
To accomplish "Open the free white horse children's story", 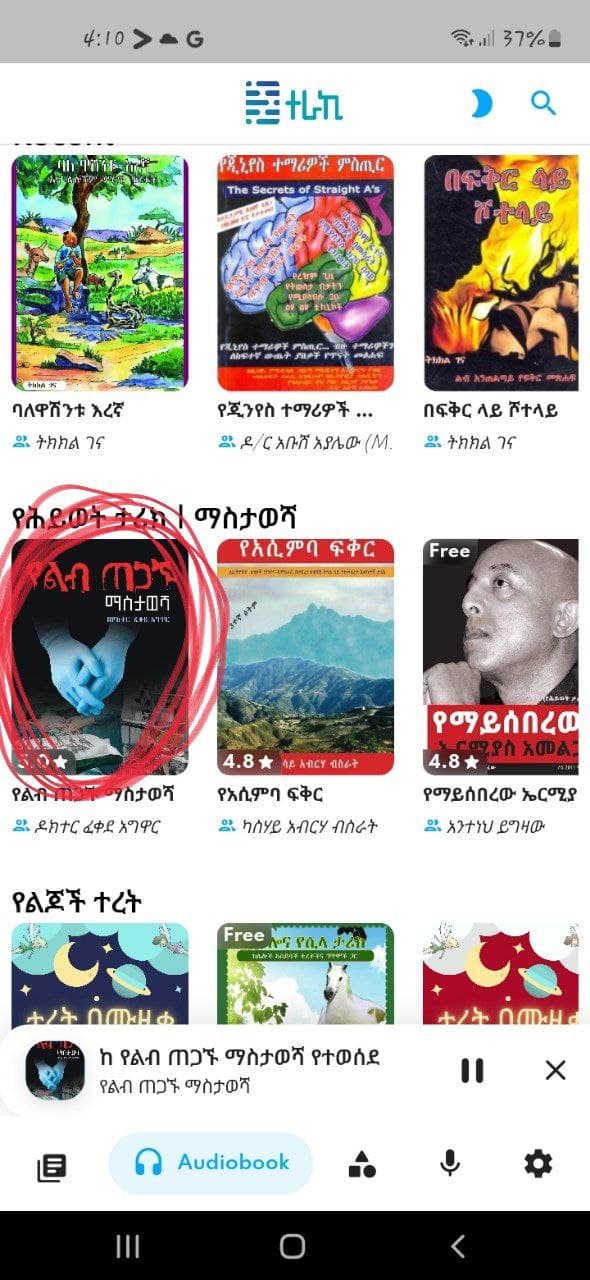I will point(306,973).
